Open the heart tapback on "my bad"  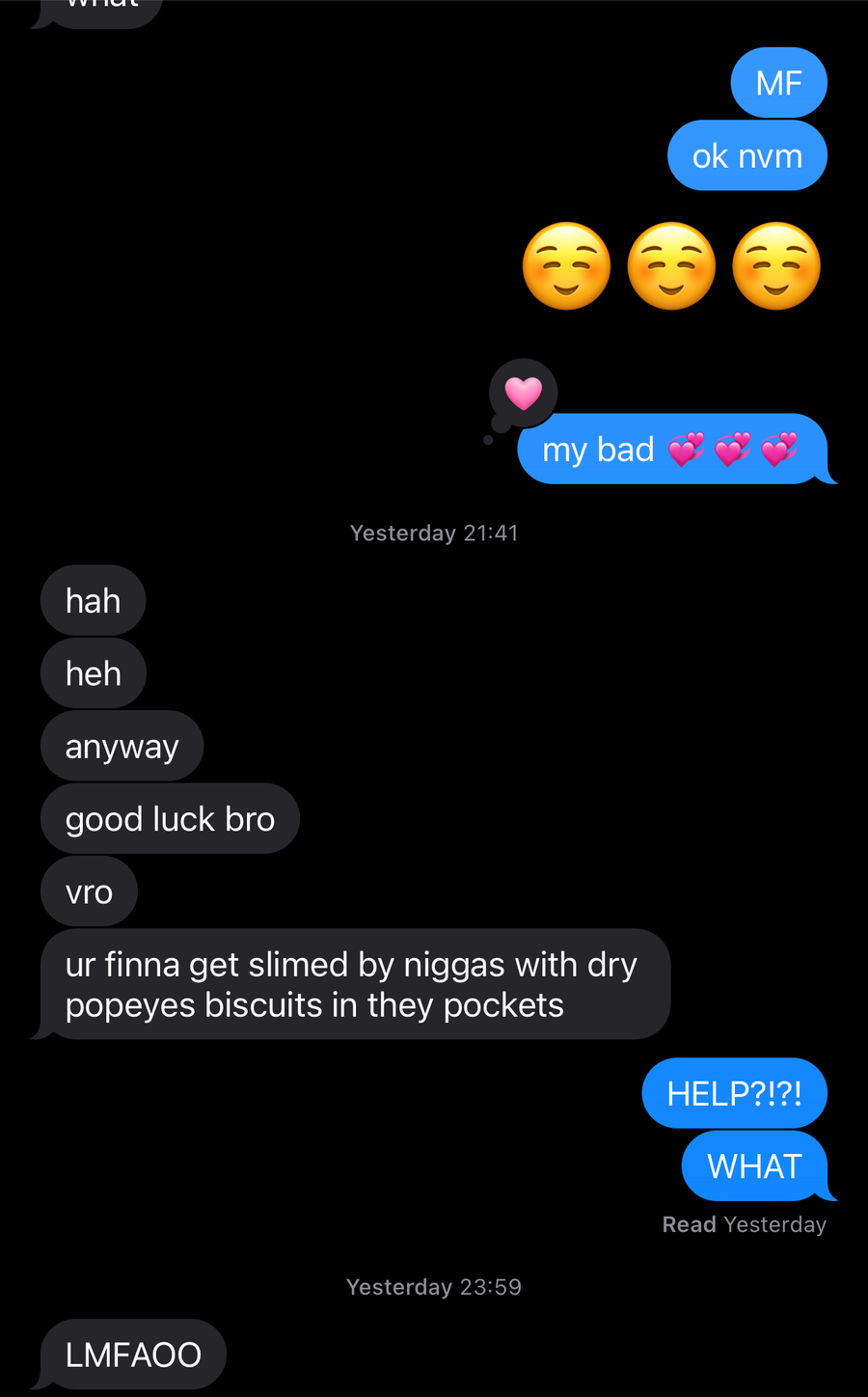(x=523, y=394)
